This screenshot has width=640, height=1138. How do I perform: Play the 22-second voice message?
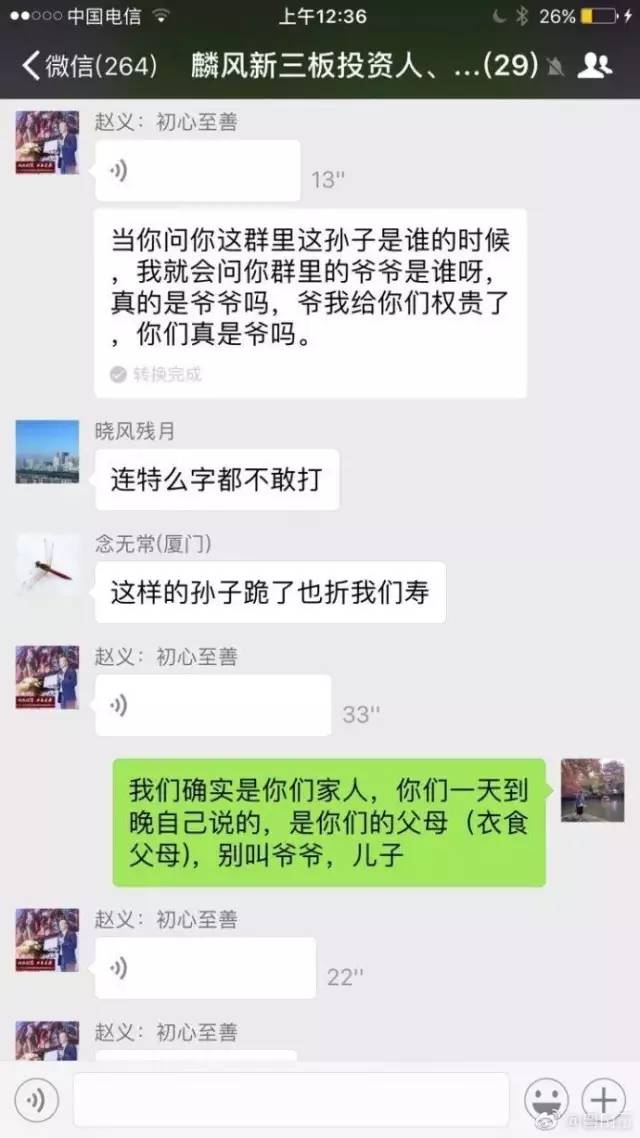coord(205,967)
